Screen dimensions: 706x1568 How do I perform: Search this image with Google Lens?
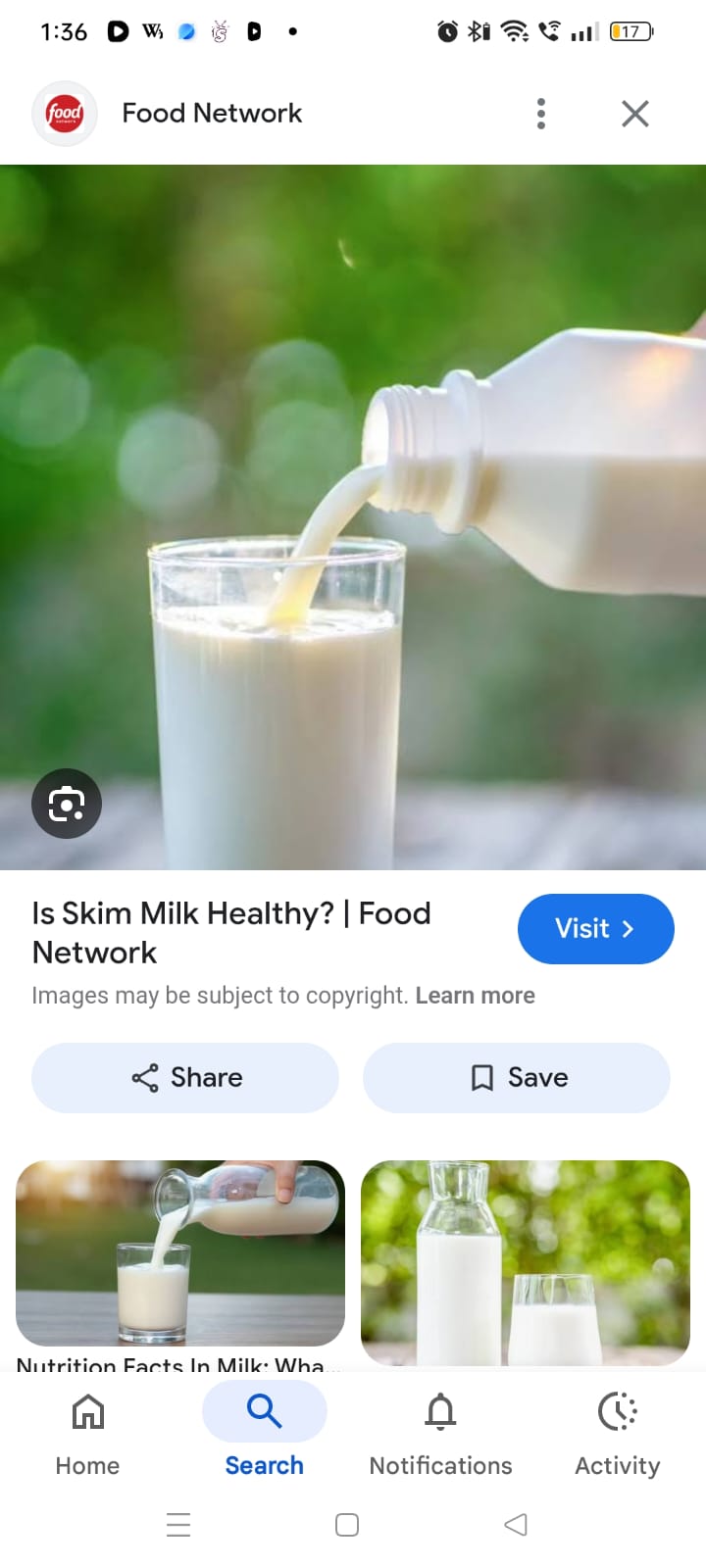pos(67,804)
